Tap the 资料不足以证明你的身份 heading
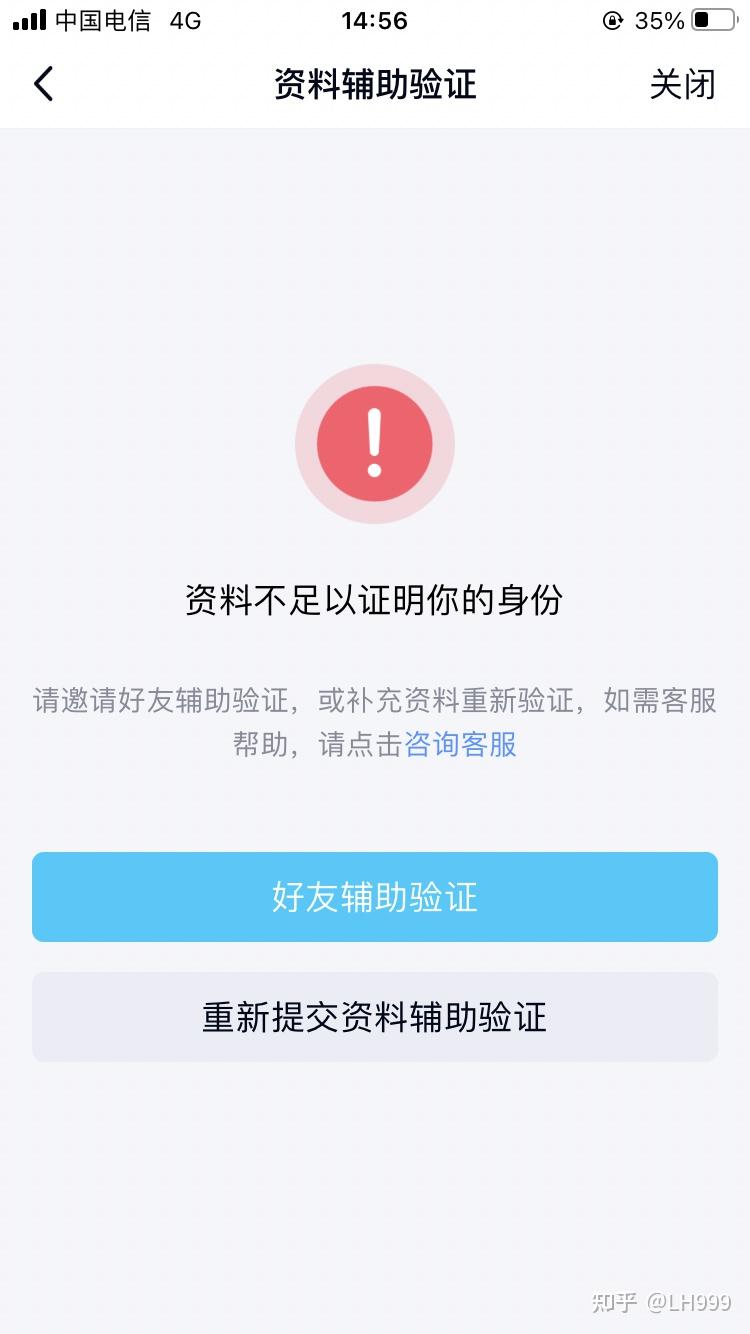This screenshot has width=750, height=1334. point(375,600)
